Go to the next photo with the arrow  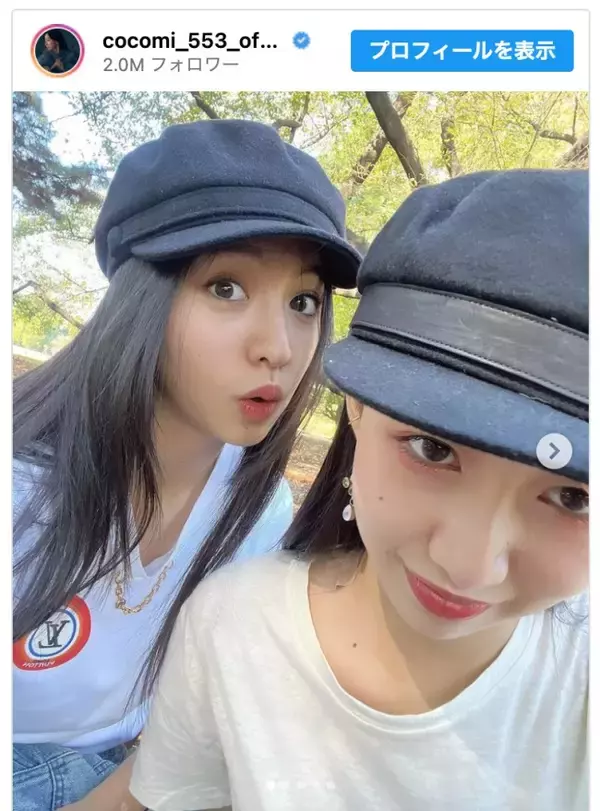click(554, 451)
